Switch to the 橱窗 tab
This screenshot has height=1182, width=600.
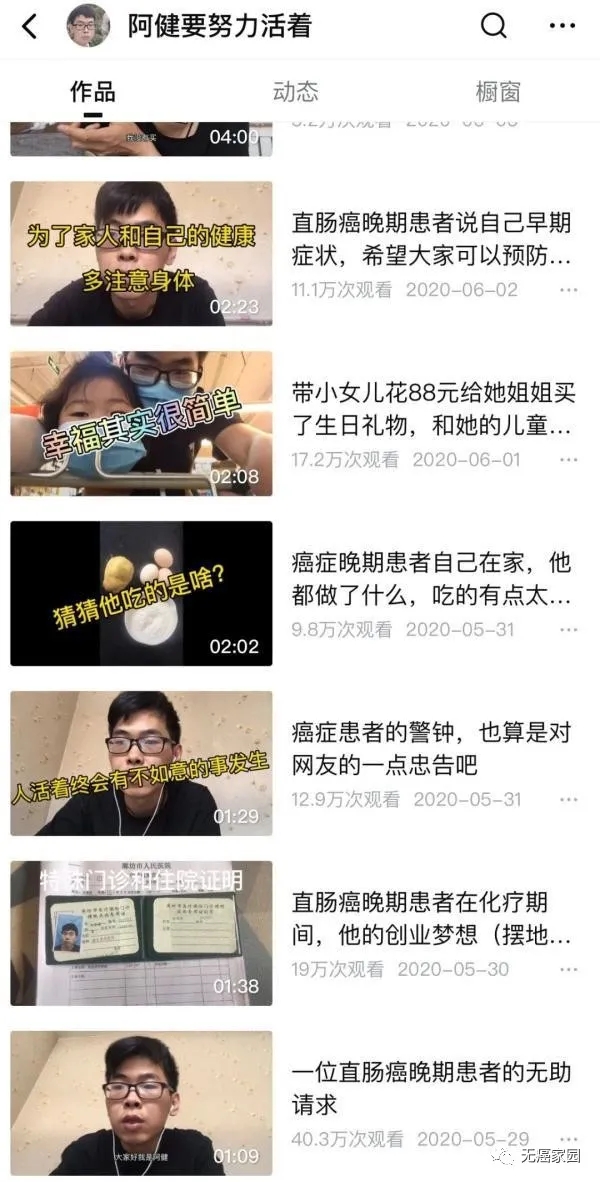point(498,92)
